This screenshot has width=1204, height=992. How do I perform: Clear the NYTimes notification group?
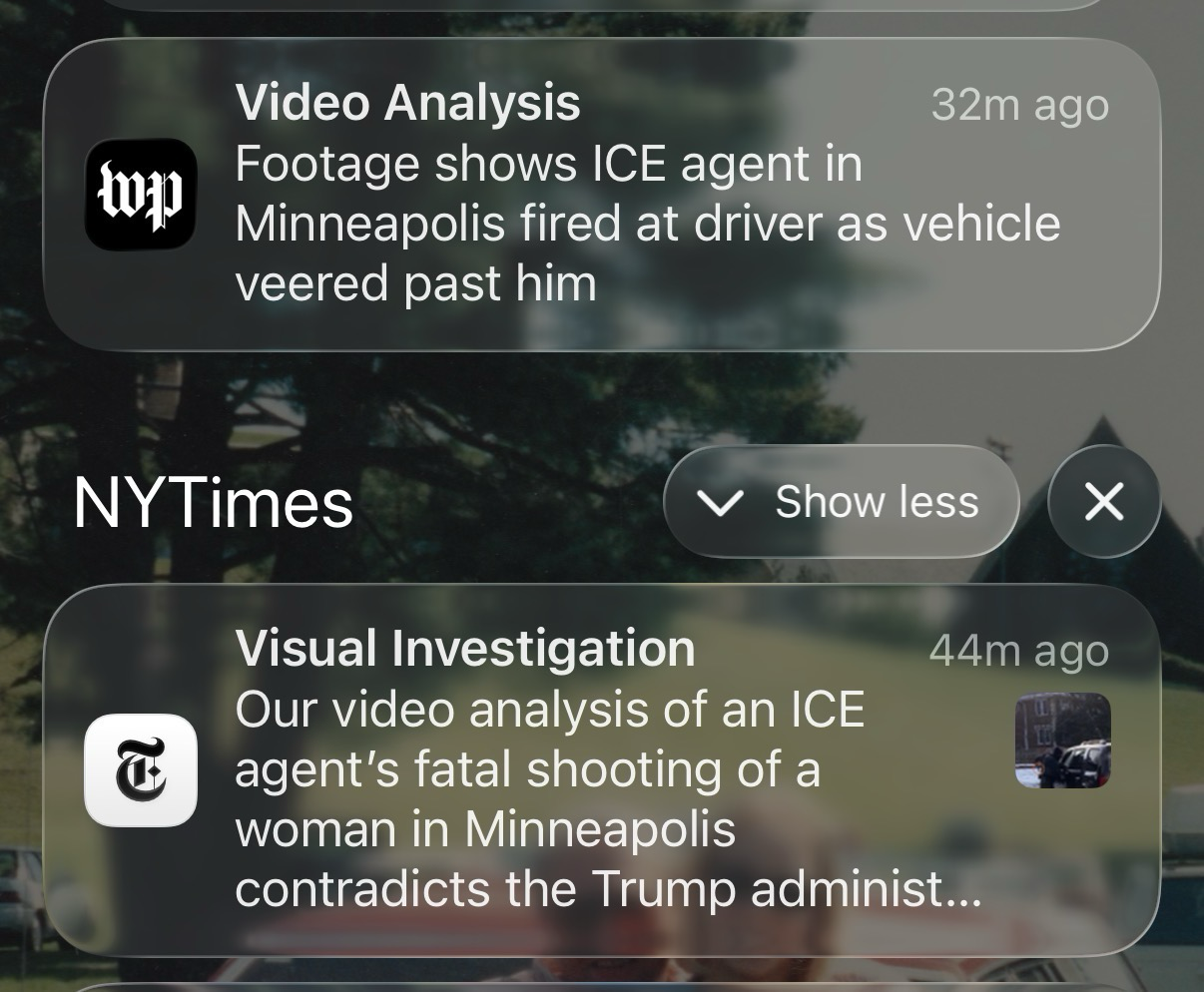tap(1104, 501)
